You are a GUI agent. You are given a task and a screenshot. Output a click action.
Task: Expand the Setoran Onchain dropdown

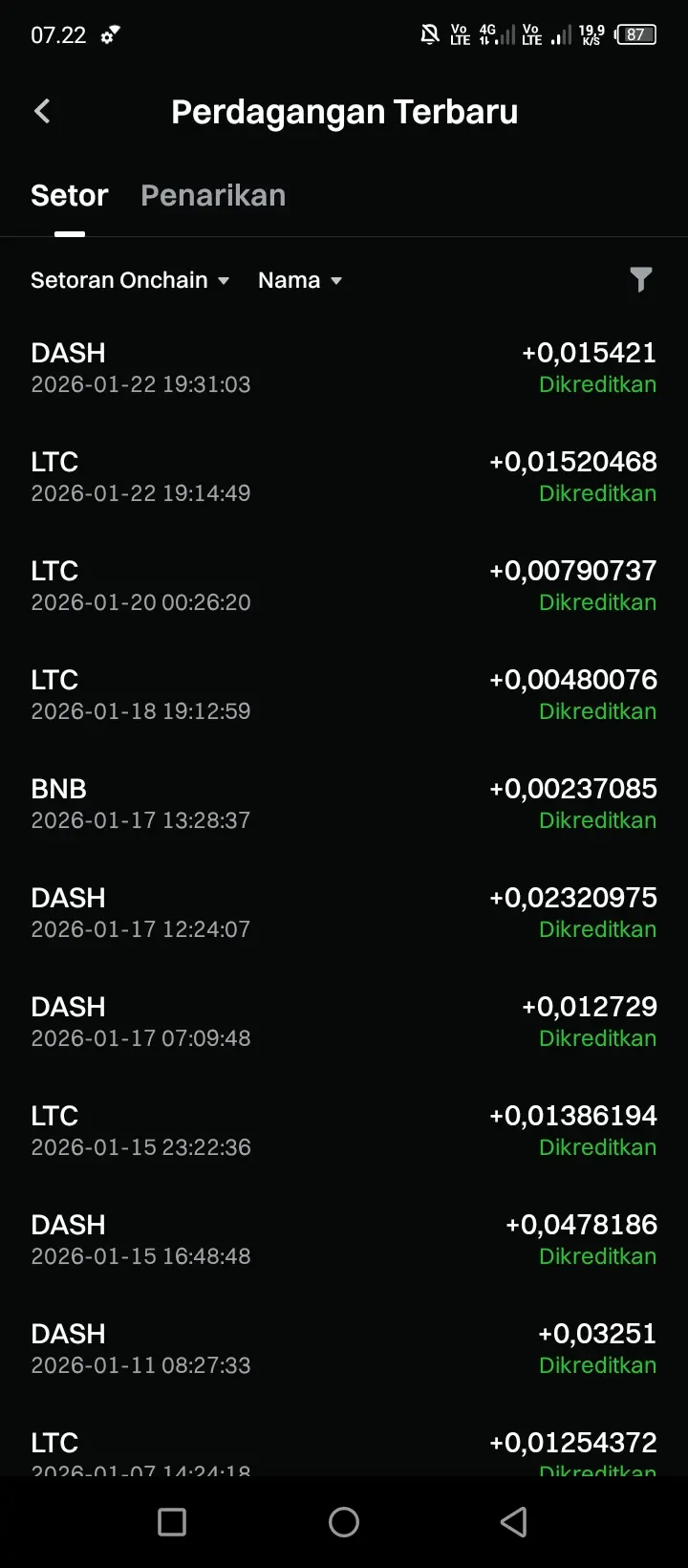coord(130,280)
